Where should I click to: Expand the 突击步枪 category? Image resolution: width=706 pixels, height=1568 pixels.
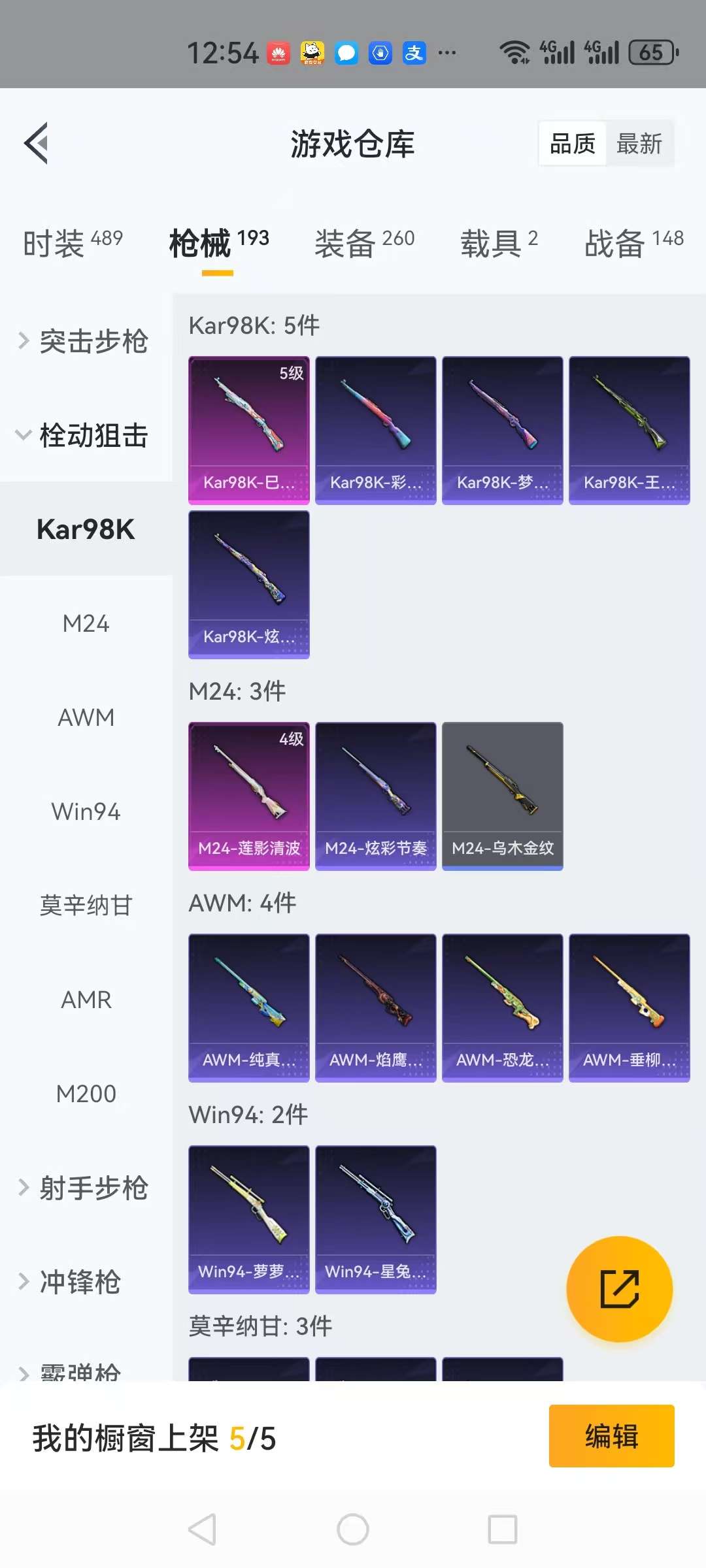point(85,341)
